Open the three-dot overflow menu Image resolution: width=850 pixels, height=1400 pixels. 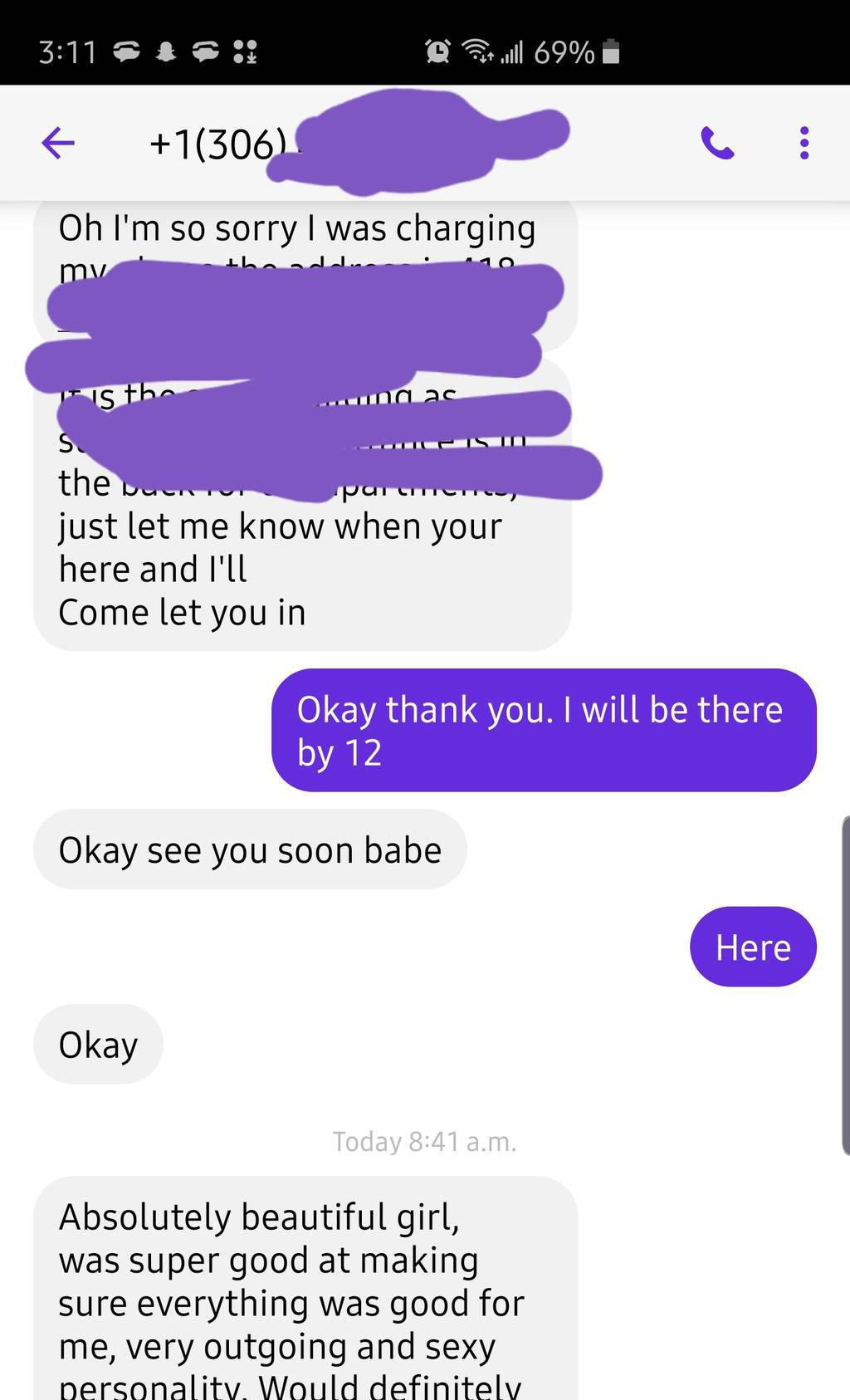[x=804, y=143]
